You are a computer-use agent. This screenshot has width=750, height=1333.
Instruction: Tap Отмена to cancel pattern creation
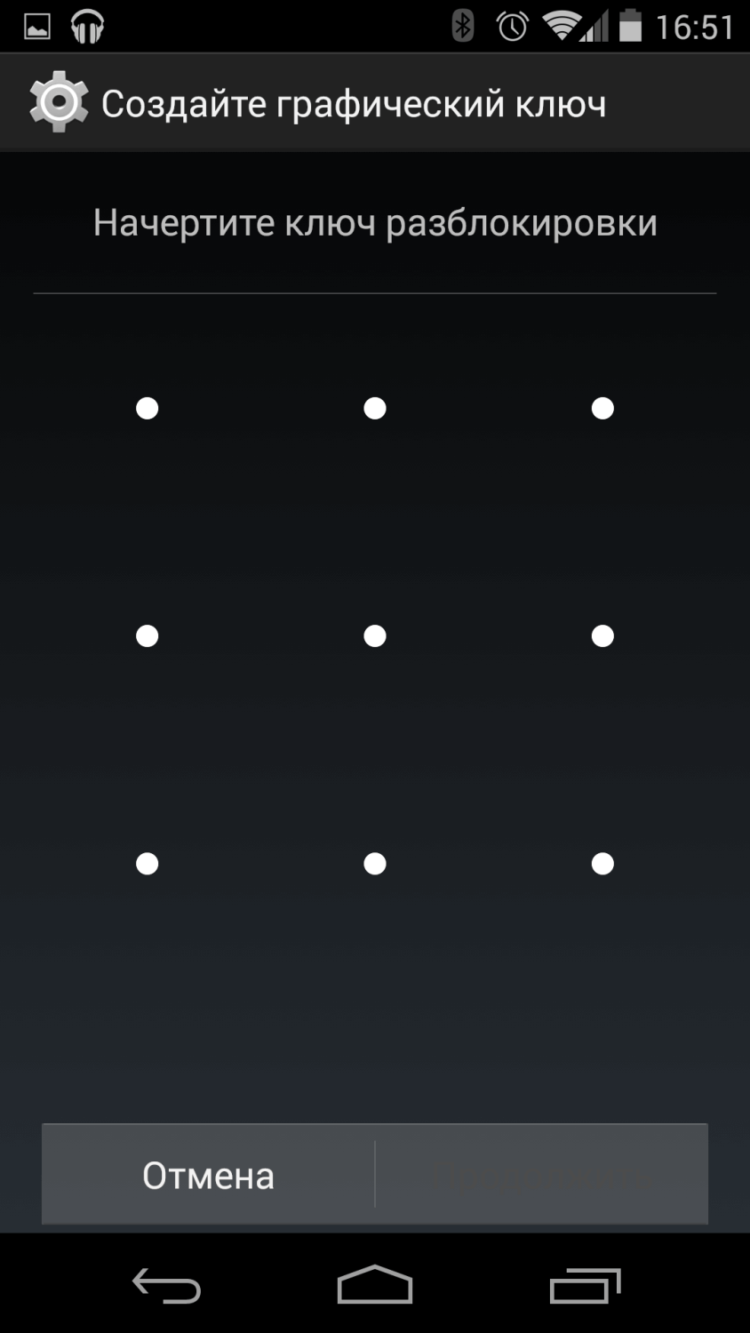pos(208,1175)
